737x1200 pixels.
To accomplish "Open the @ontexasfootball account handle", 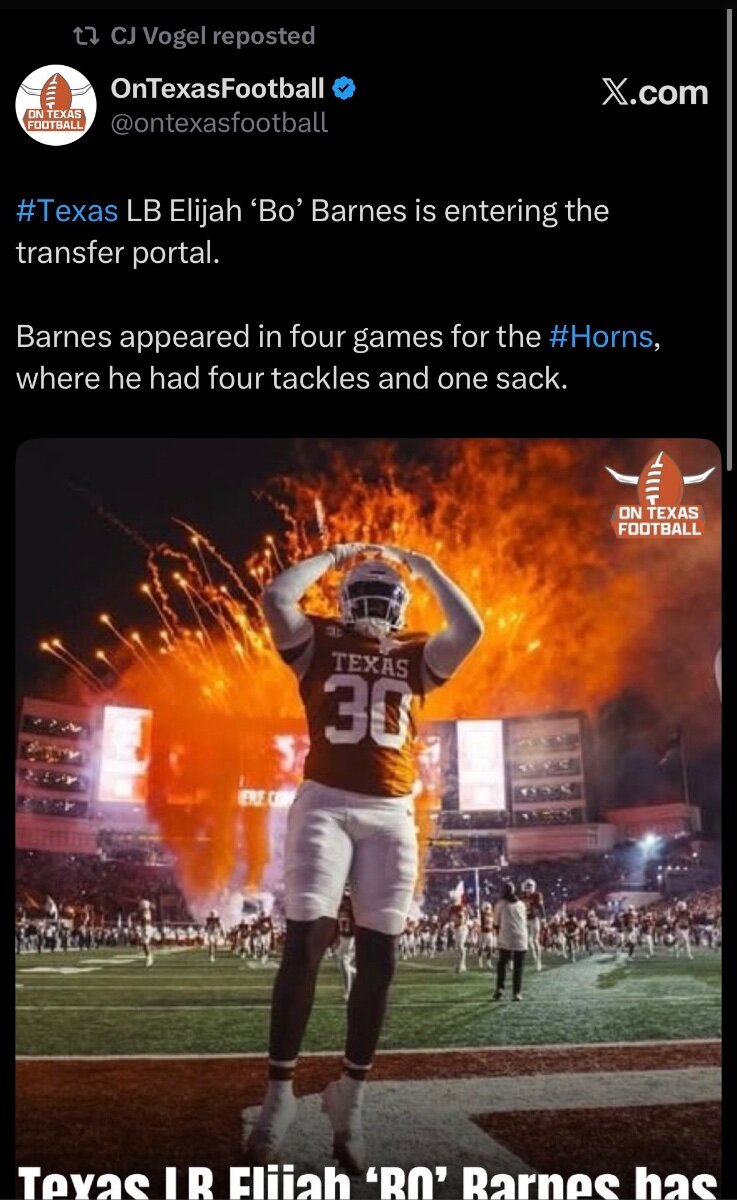I will point(219,123).
